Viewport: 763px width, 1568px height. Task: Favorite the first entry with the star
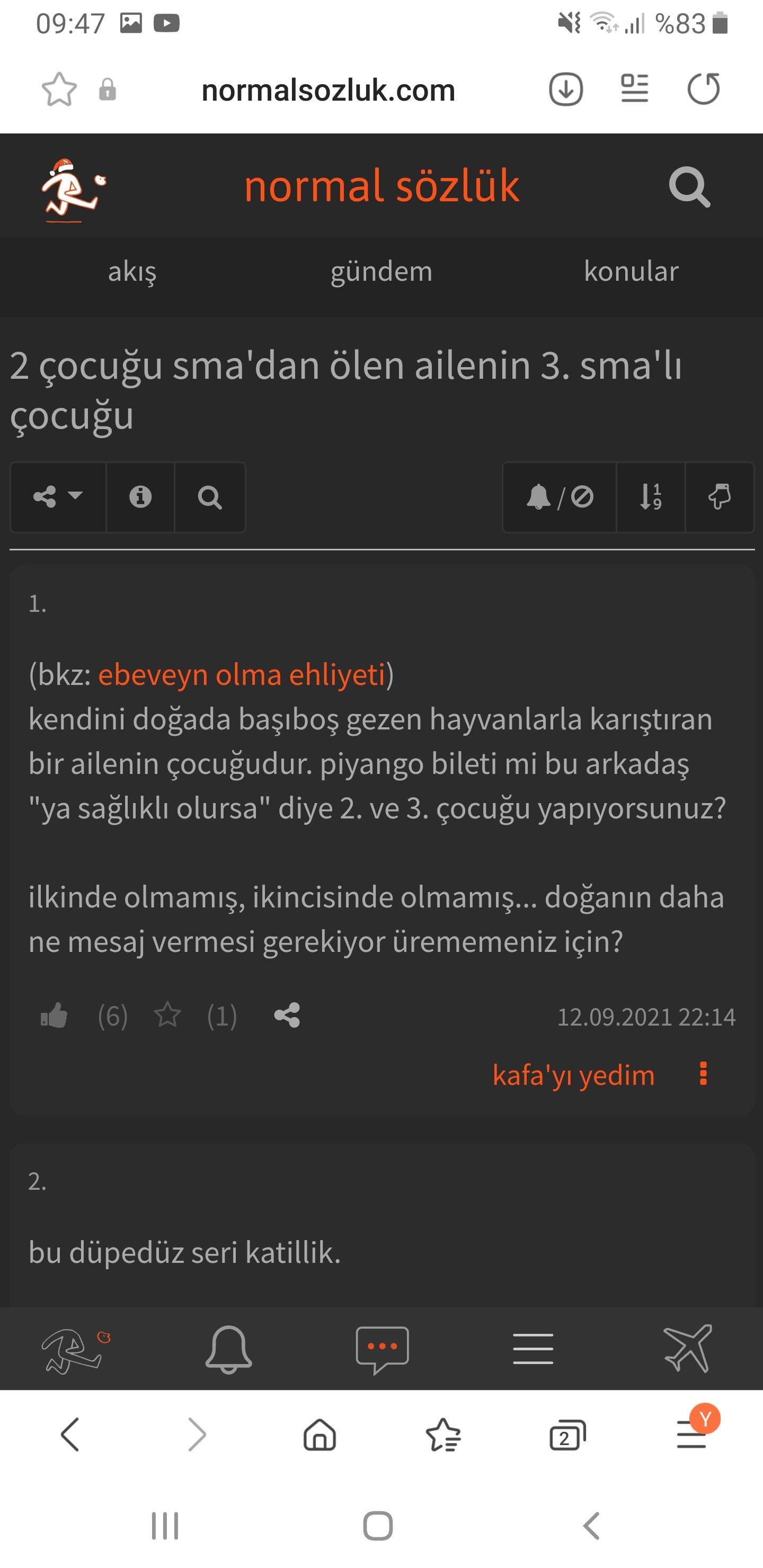pyautogui.click(x=167, y=1015)
